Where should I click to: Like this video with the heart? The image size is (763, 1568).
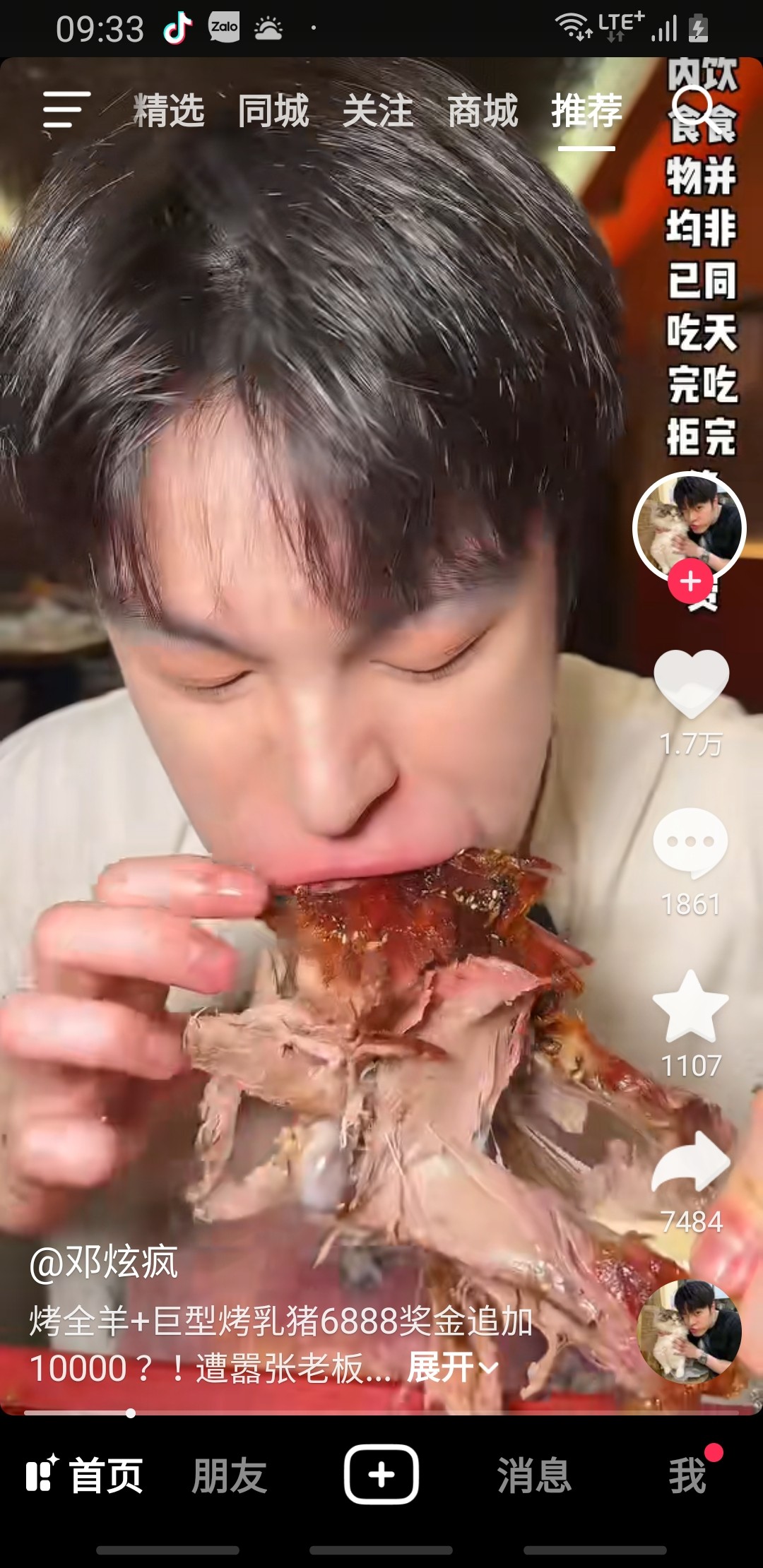(x=691, y=683)
